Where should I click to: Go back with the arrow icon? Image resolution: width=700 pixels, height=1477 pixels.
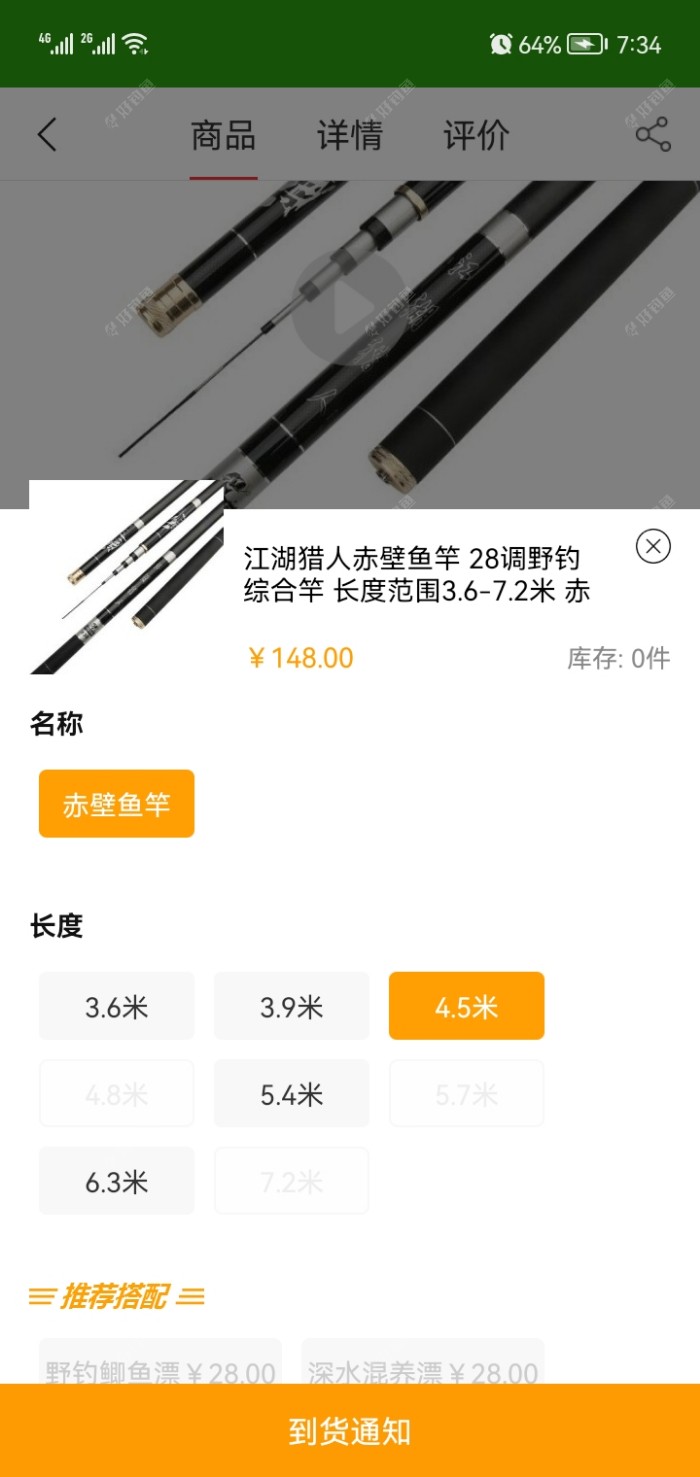point(47,134)
